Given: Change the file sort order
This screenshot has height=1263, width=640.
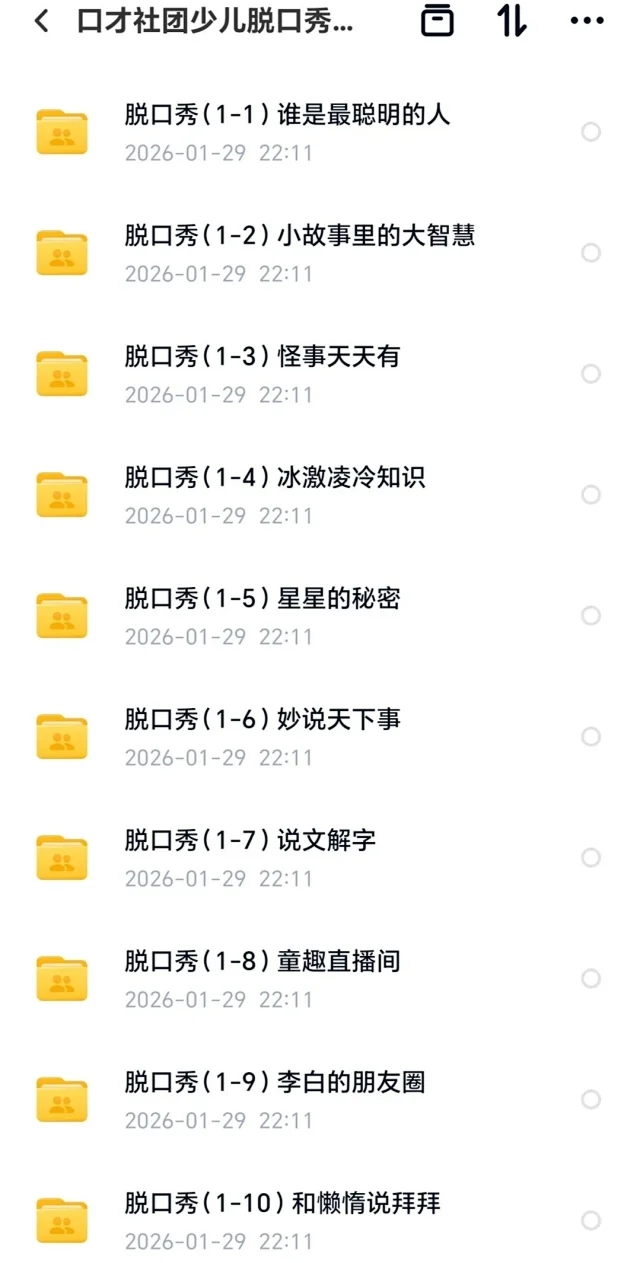Looking at the screenshot, I should [512, 21].
